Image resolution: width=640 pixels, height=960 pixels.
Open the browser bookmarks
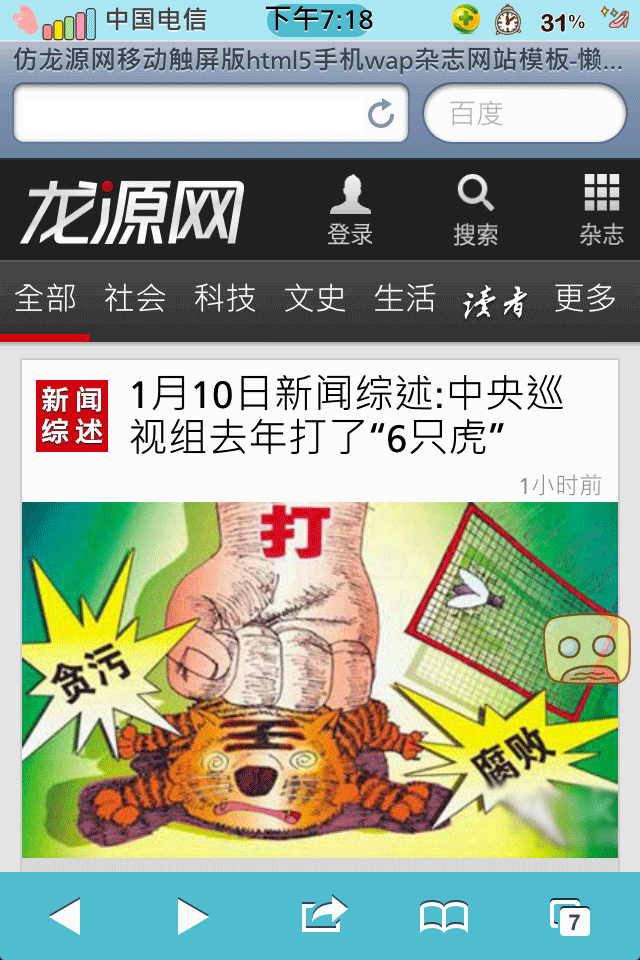pyautogui.click(x=444, y=916)
